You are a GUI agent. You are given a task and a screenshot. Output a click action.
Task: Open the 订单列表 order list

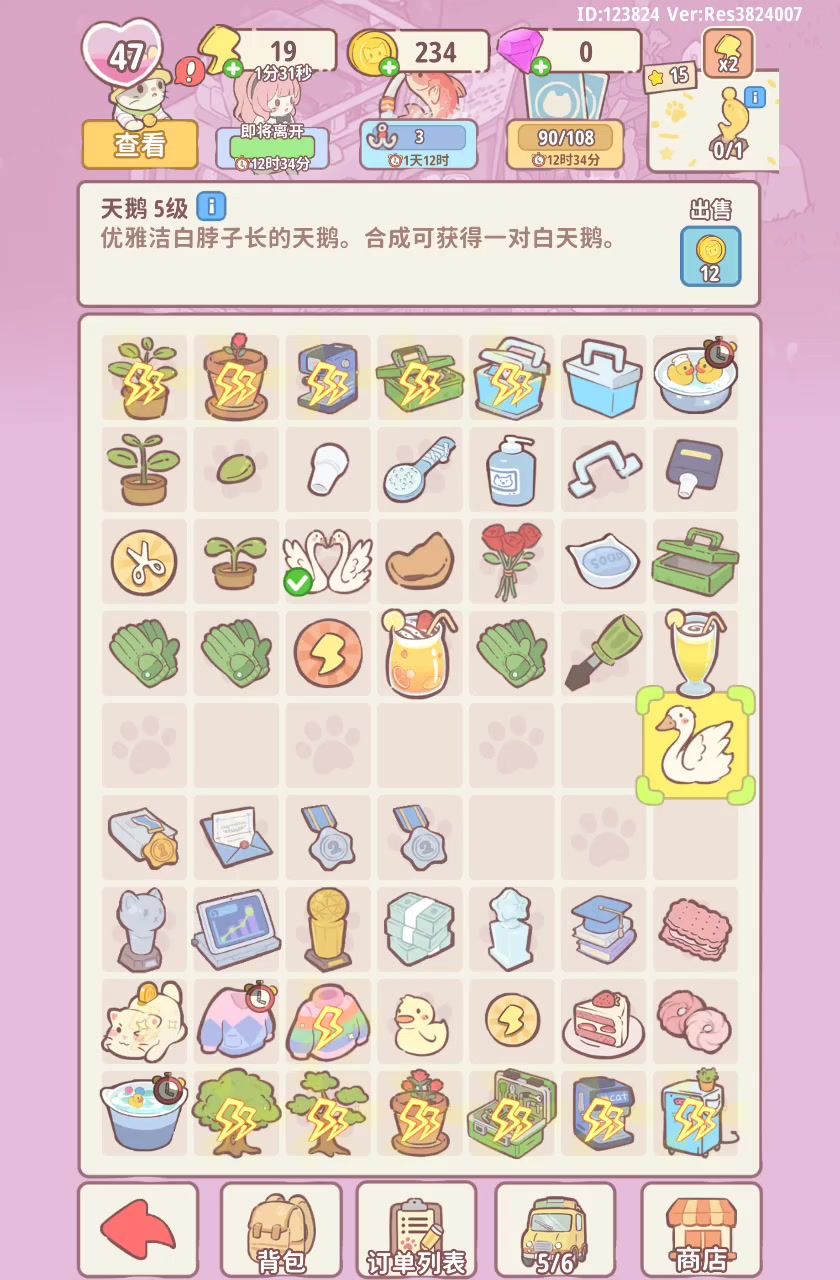(417, 1231)
